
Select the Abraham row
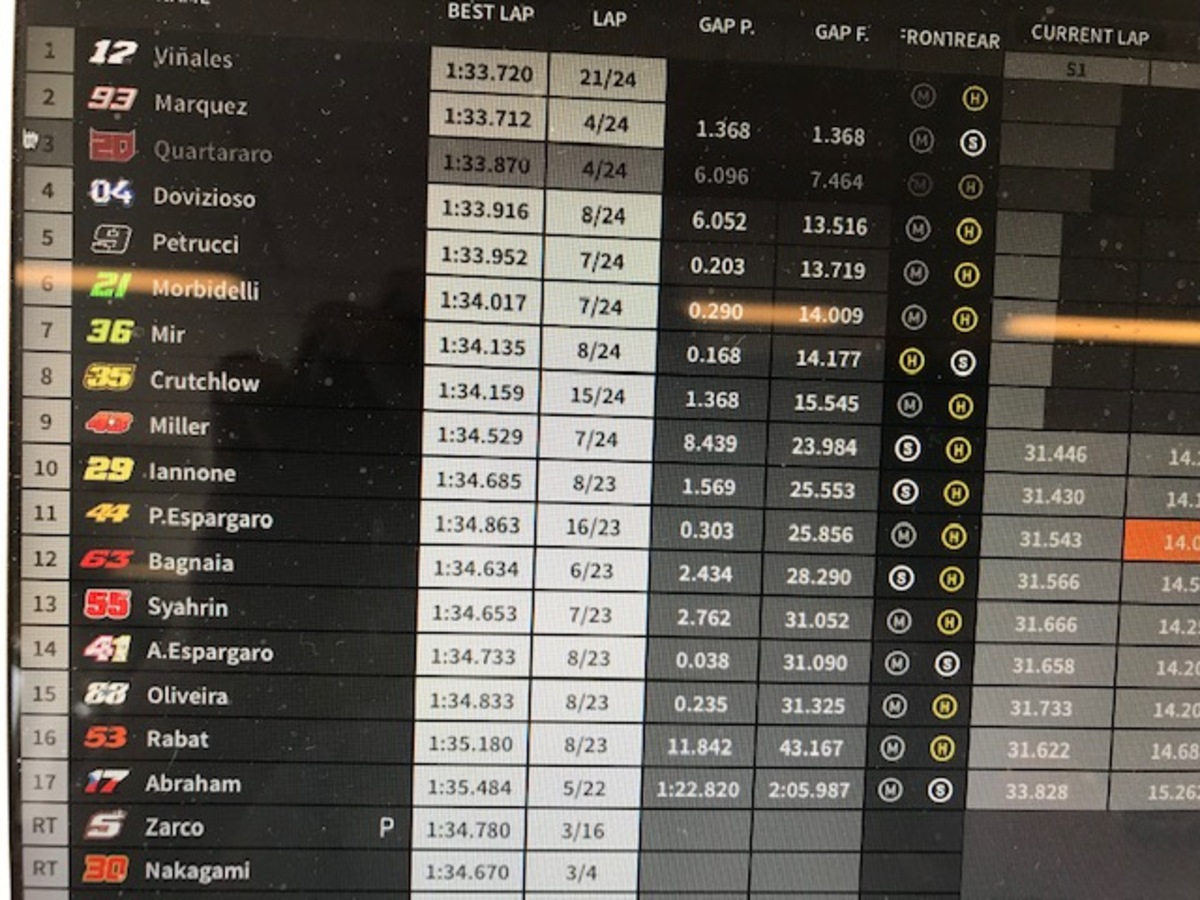click(x=192, y=784)
